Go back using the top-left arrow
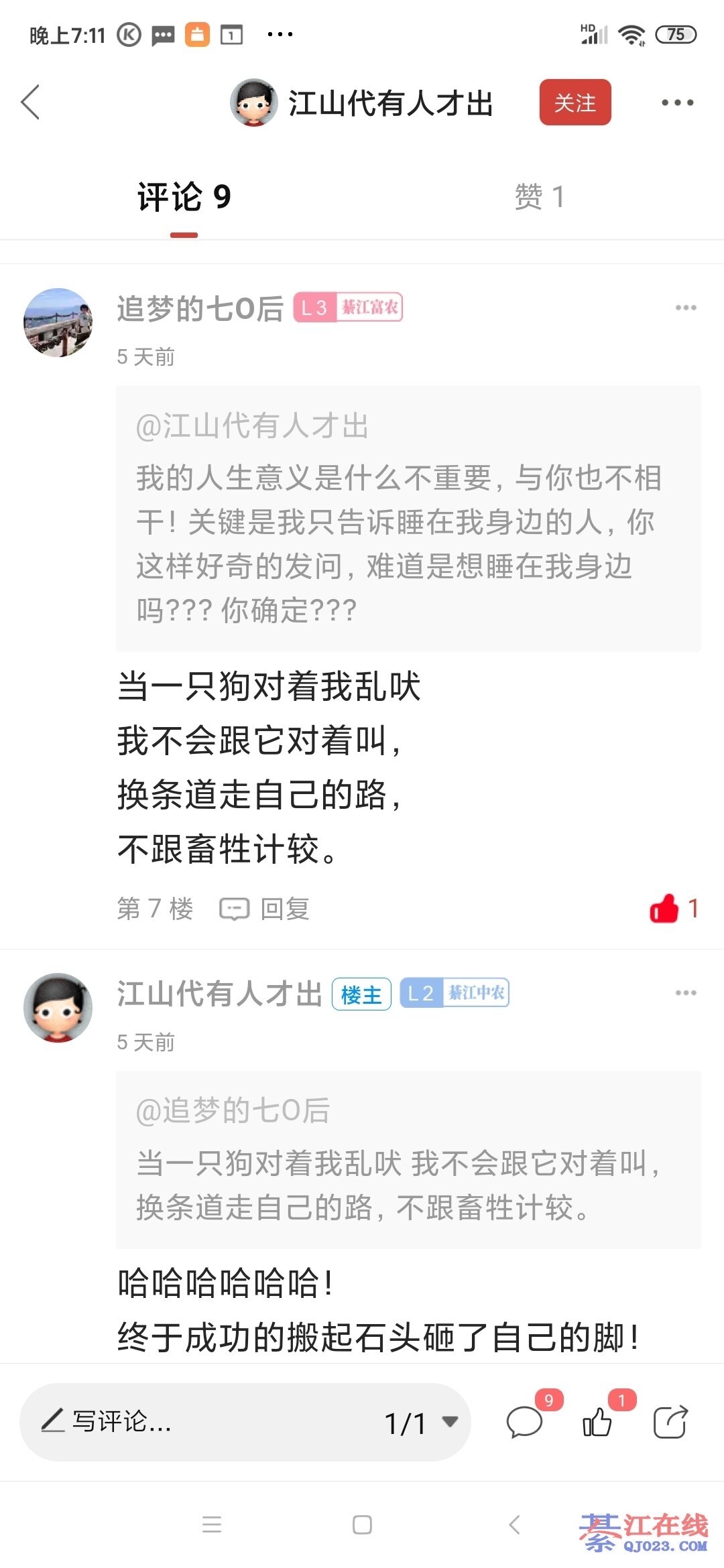The image size is (724, 1568). click(x=31, y=103)
